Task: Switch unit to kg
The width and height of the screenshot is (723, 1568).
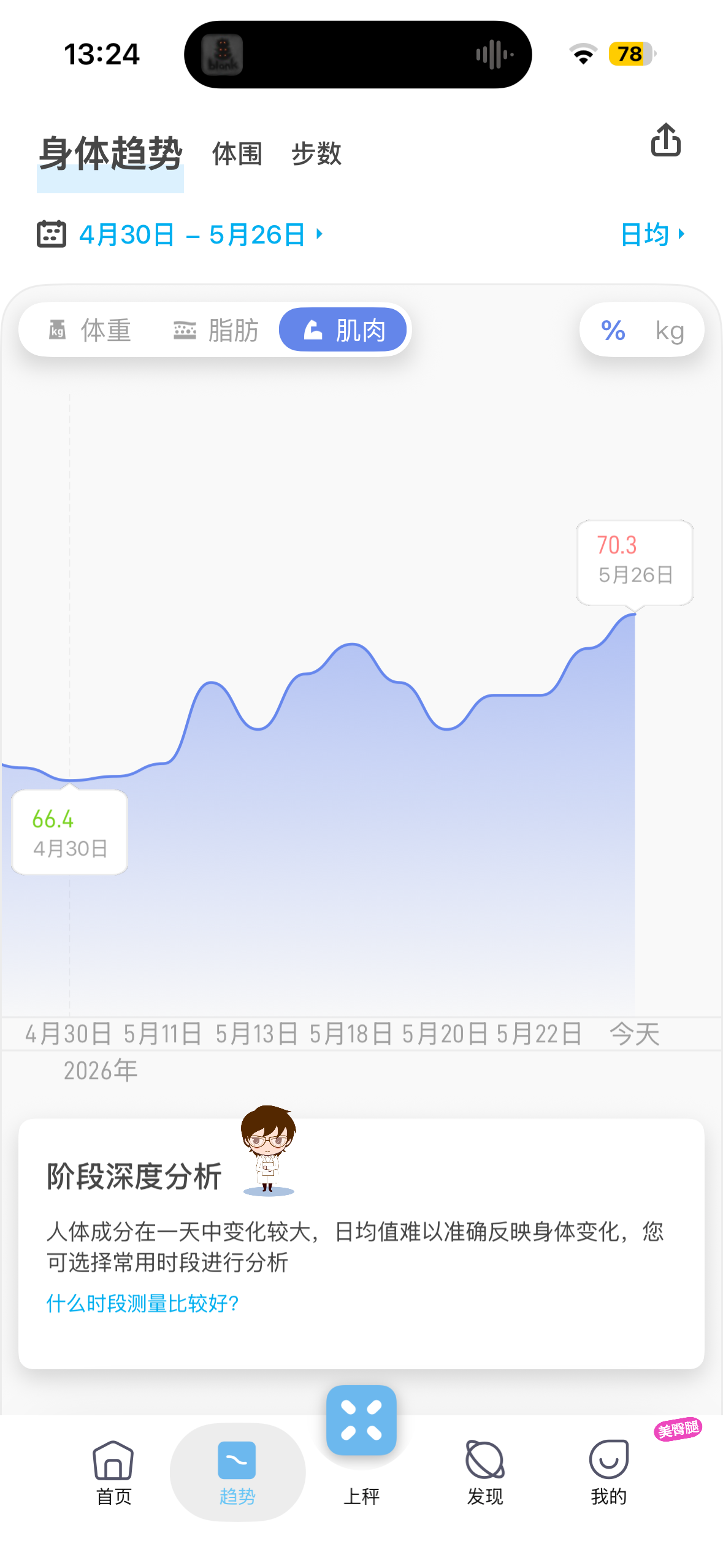Action: (670, 331)
